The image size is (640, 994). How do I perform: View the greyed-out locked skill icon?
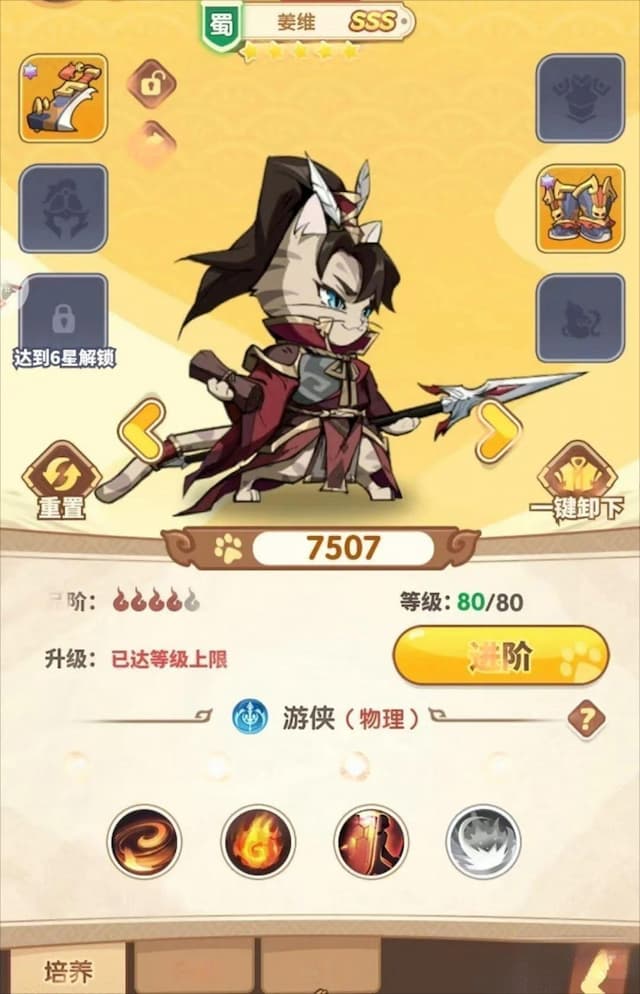point(483,842)
